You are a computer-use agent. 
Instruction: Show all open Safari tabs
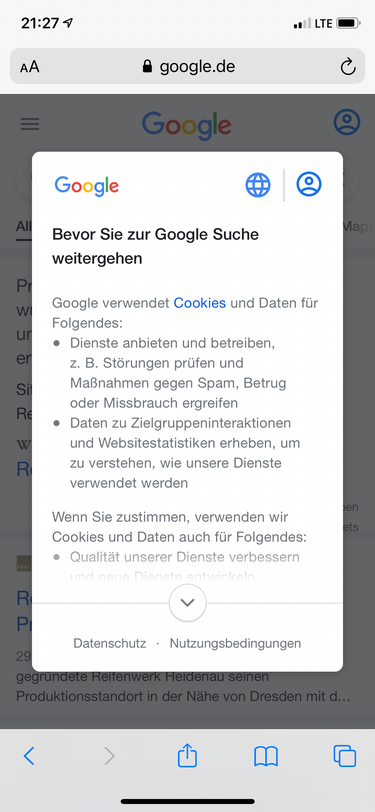(344, 756)
